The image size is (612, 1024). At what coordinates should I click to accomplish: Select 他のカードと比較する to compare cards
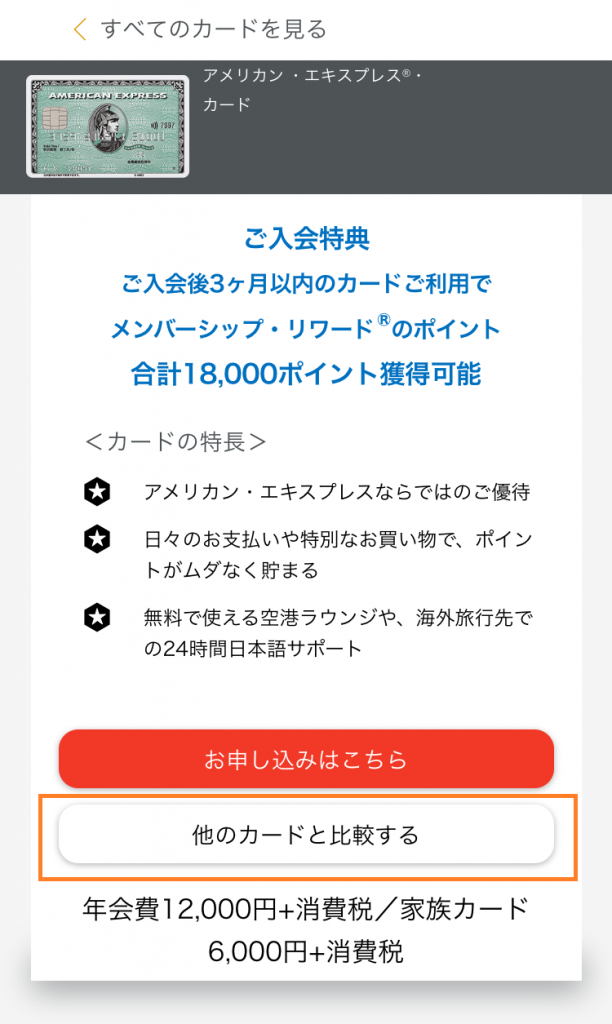coord(306,835)
